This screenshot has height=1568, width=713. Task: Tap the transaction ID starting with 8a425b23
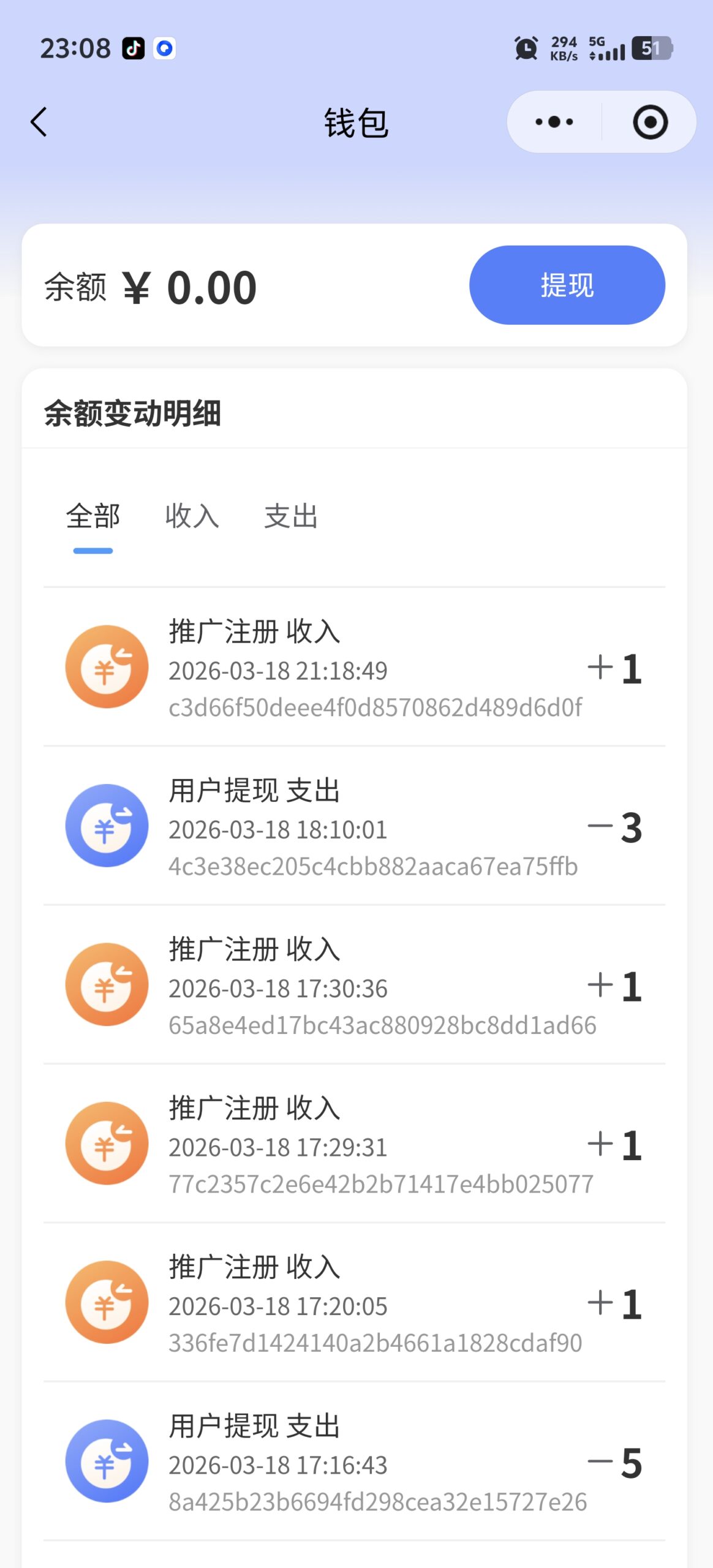377,1502
